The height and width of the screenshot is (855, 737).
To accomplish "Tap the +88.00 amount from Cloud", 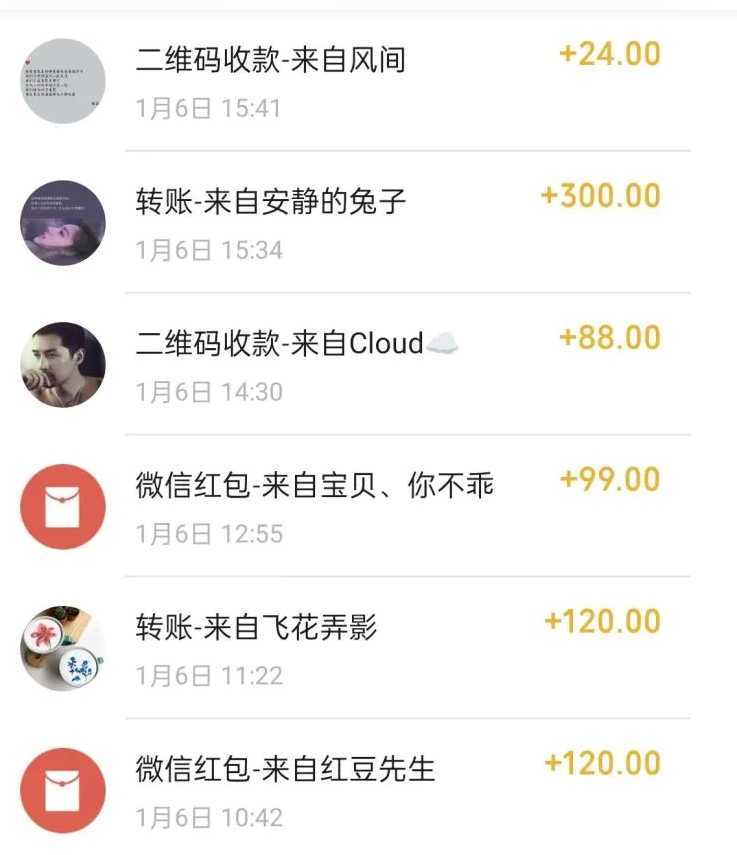I will pos(612,337).
